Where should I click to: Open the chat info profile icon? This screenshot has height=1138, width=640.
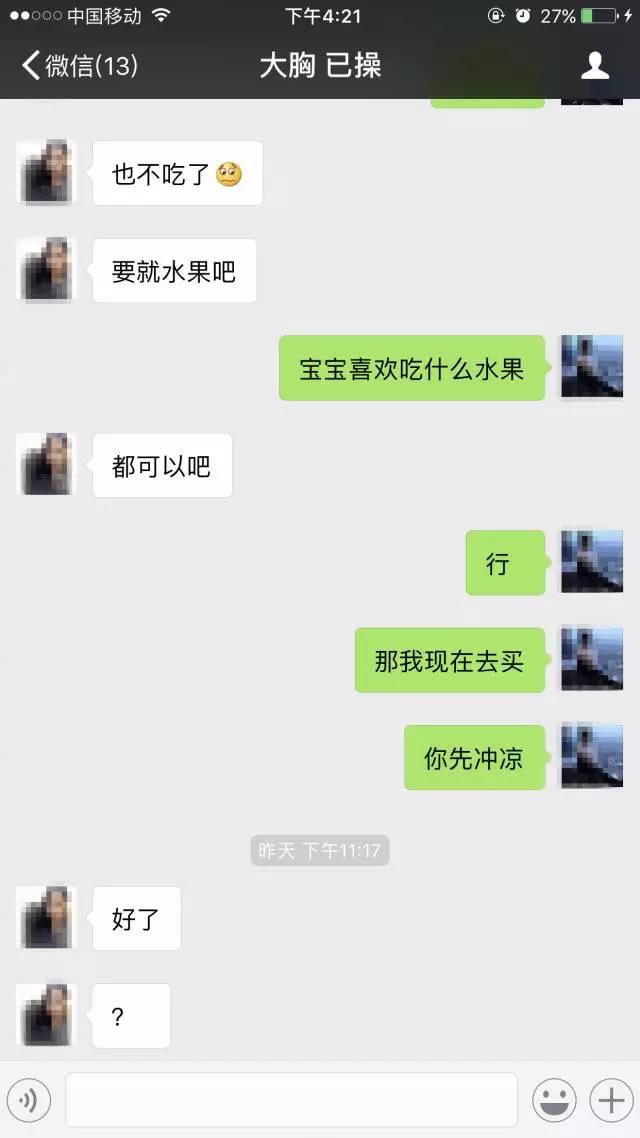pyautogui.click(x=595, y=66)
